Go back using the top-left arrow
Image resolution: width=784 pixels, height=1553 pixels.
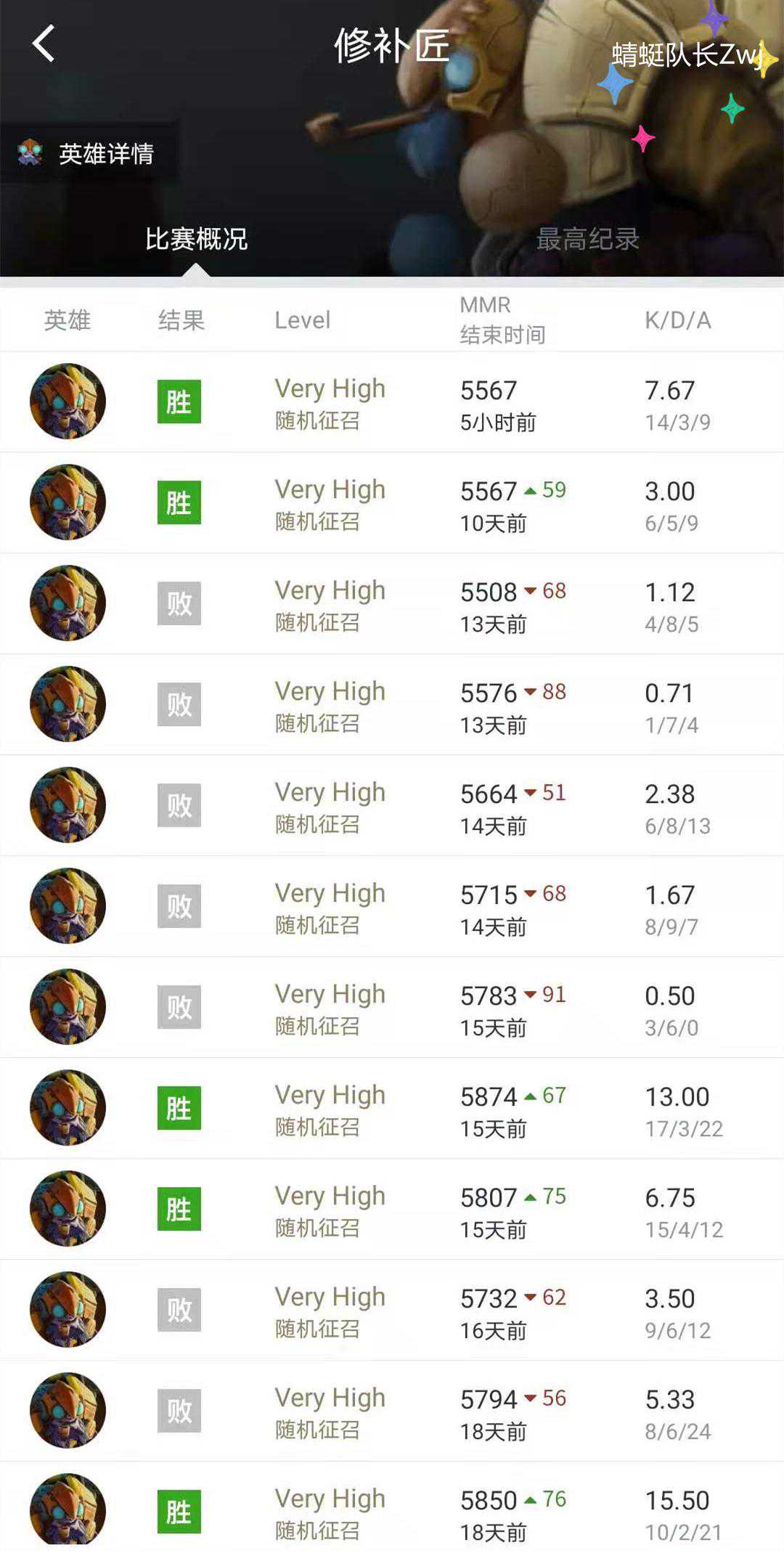click(x=44, y=44)
